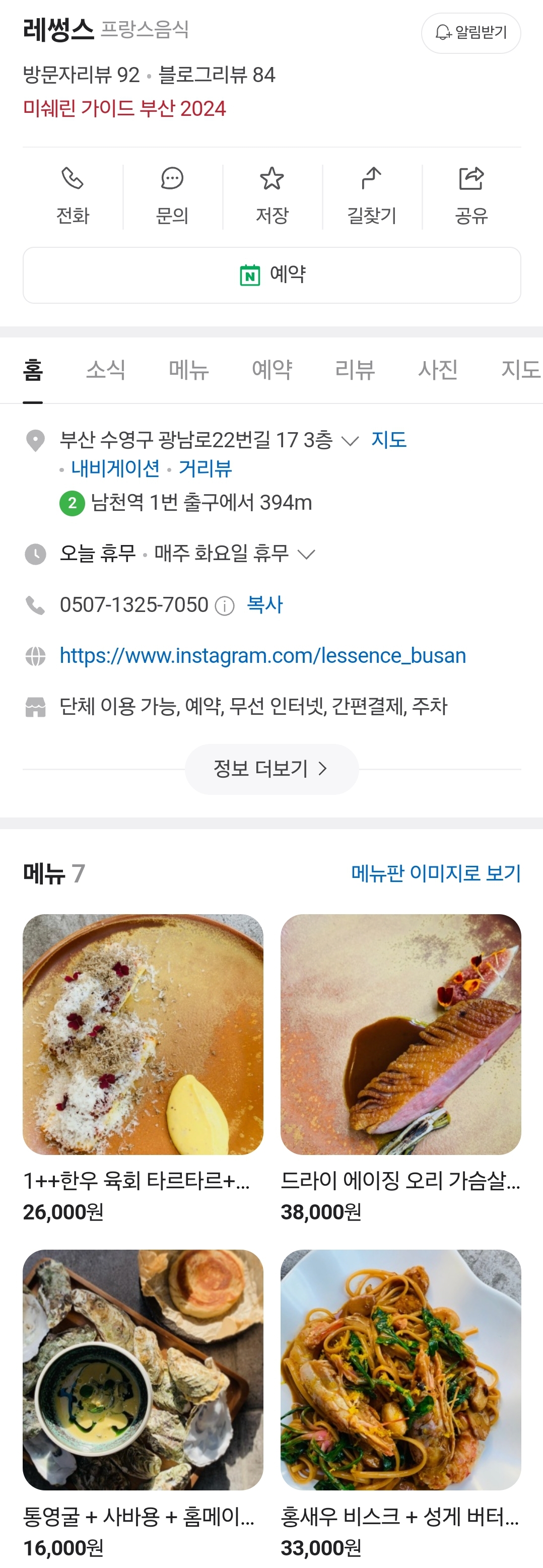Switch to the 리뷰 tab

[x=355, y=370]
